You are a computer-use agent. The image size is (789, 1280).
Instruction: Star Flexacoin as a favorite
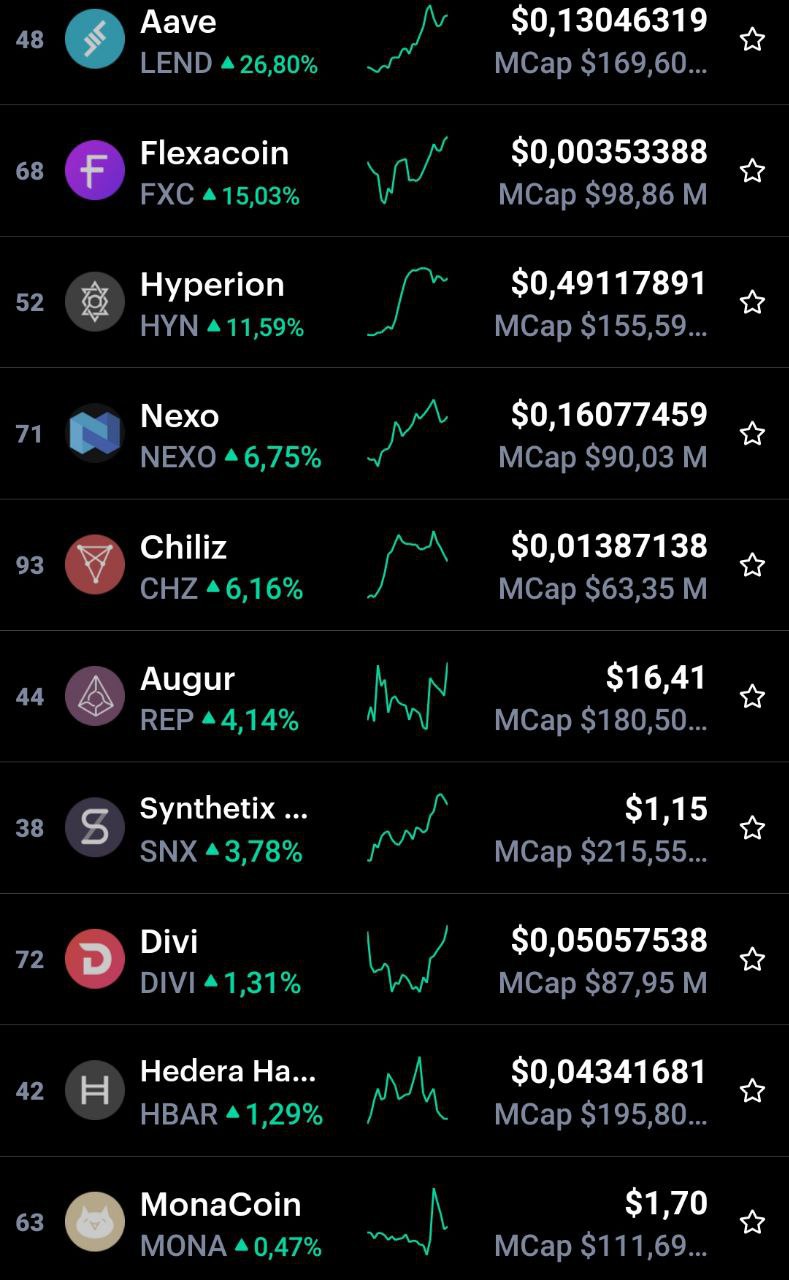pos(752,171)
